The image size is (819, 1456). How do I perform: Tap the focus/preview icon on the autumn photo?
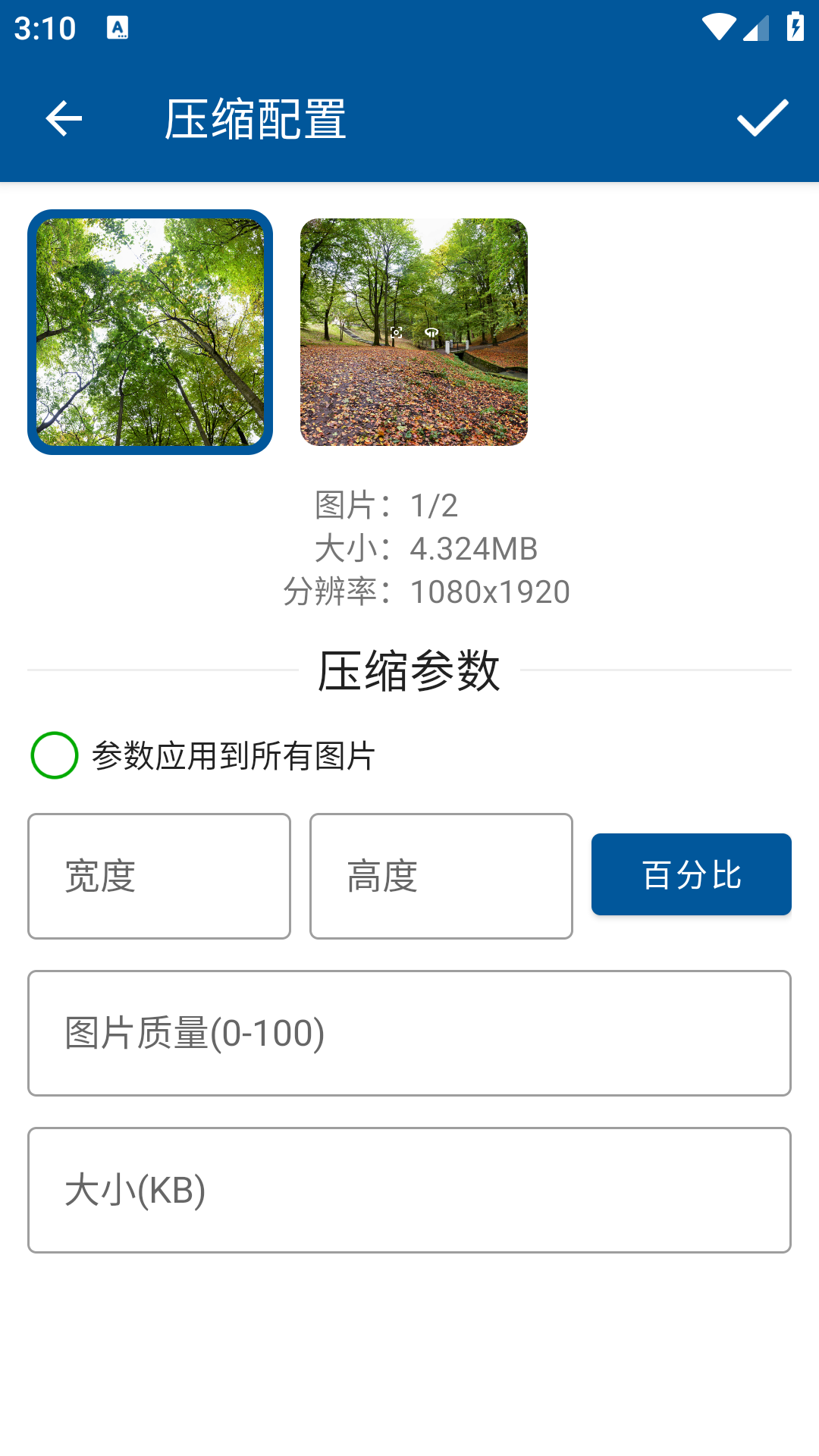click(396, 331)
